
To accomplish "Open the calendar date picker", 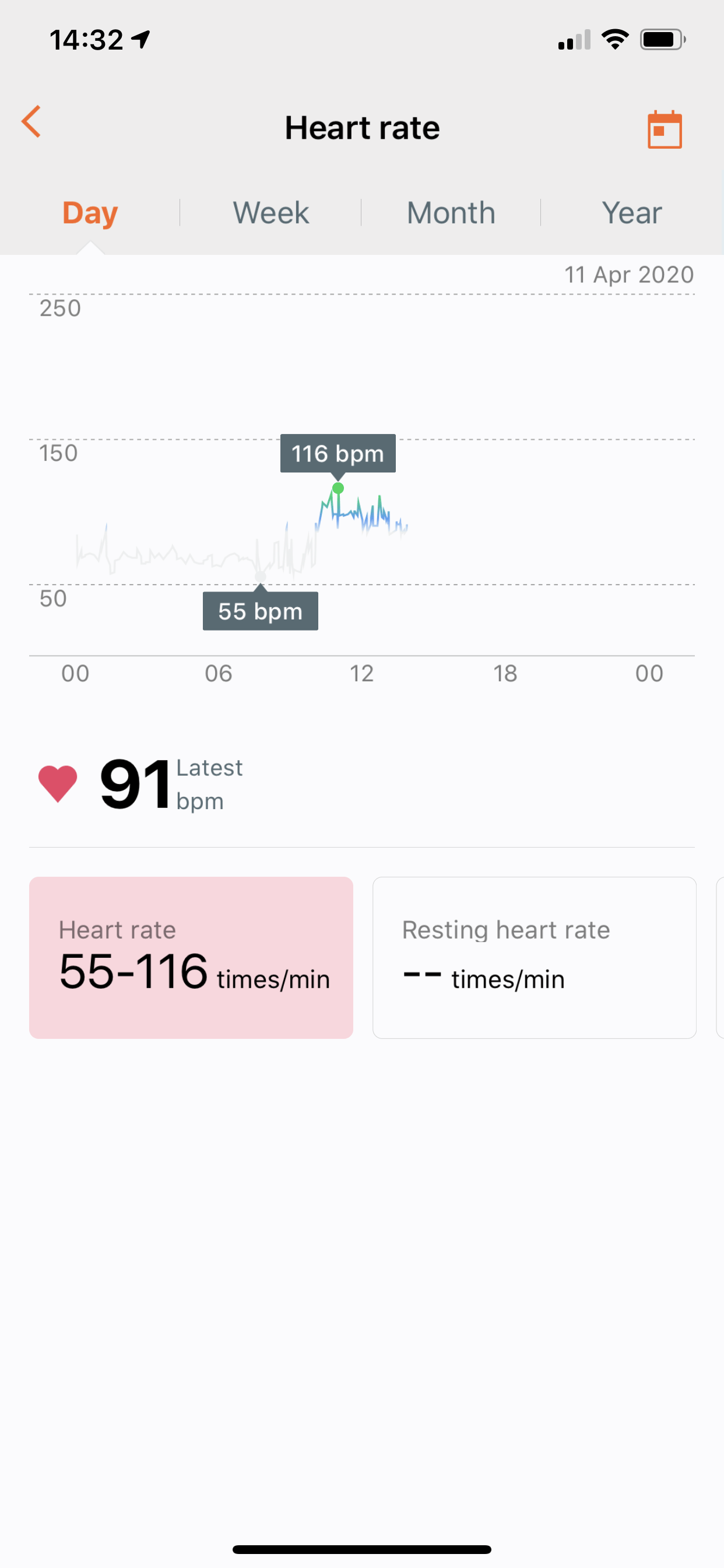I will tap(665, 129).
